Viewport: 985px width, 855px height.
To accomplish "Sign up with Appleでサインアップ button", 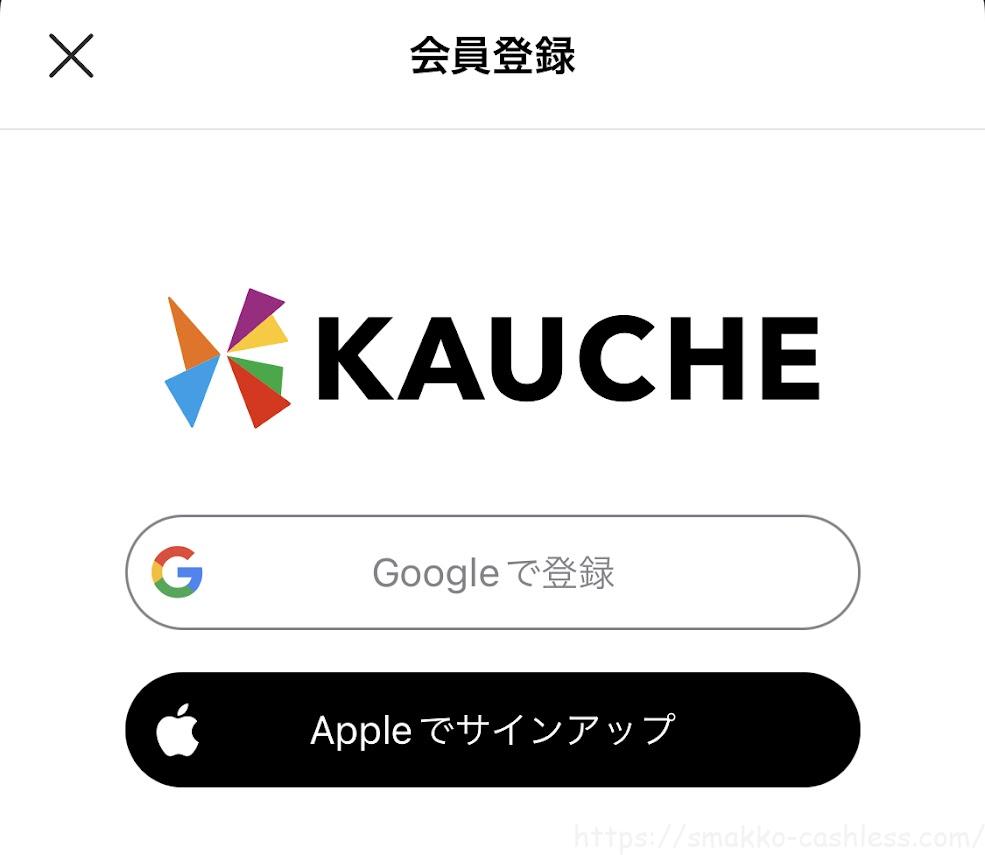I will pos(492,730).
